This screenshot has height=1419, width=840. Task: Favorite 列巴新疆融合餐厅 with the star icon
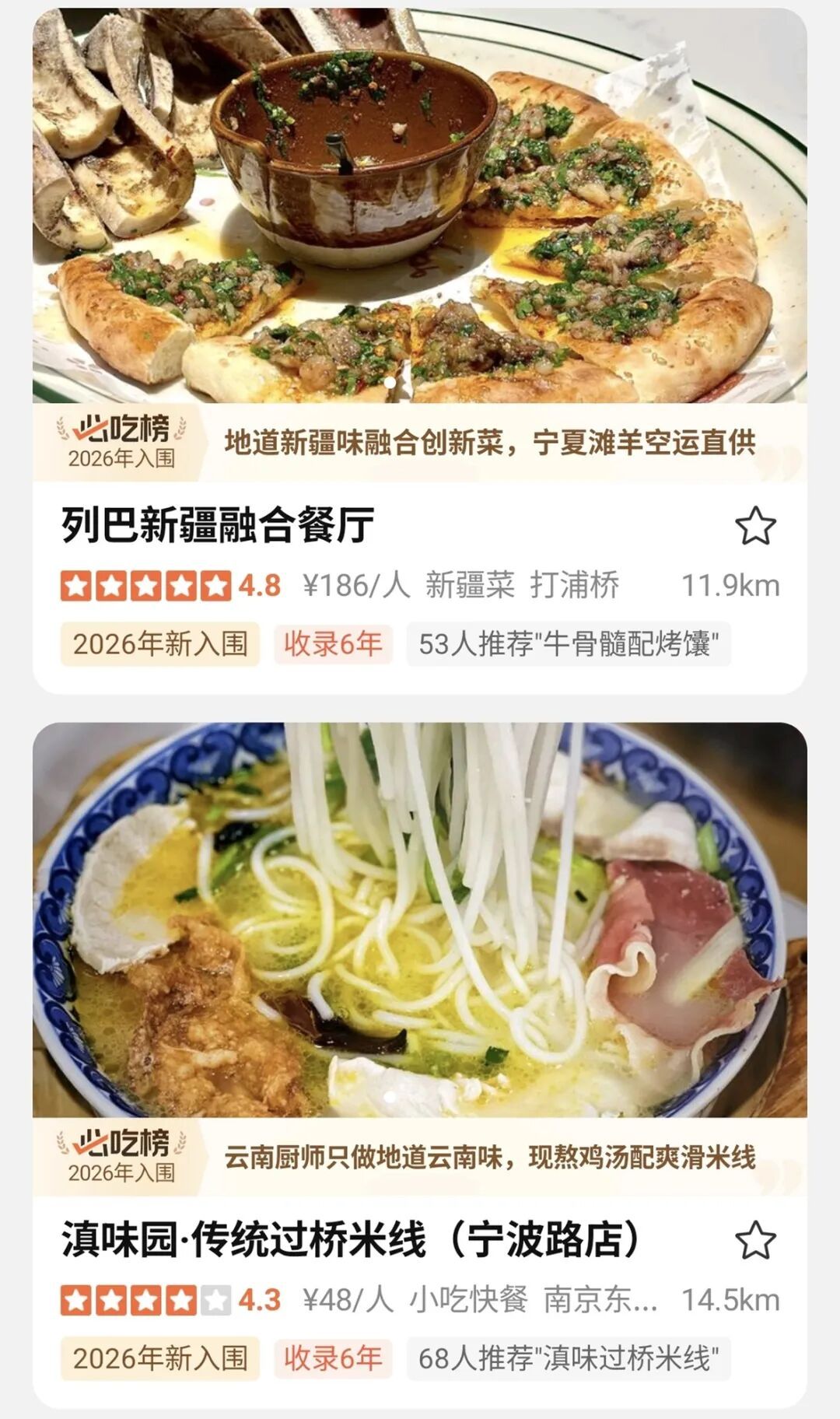coord(755,526)
